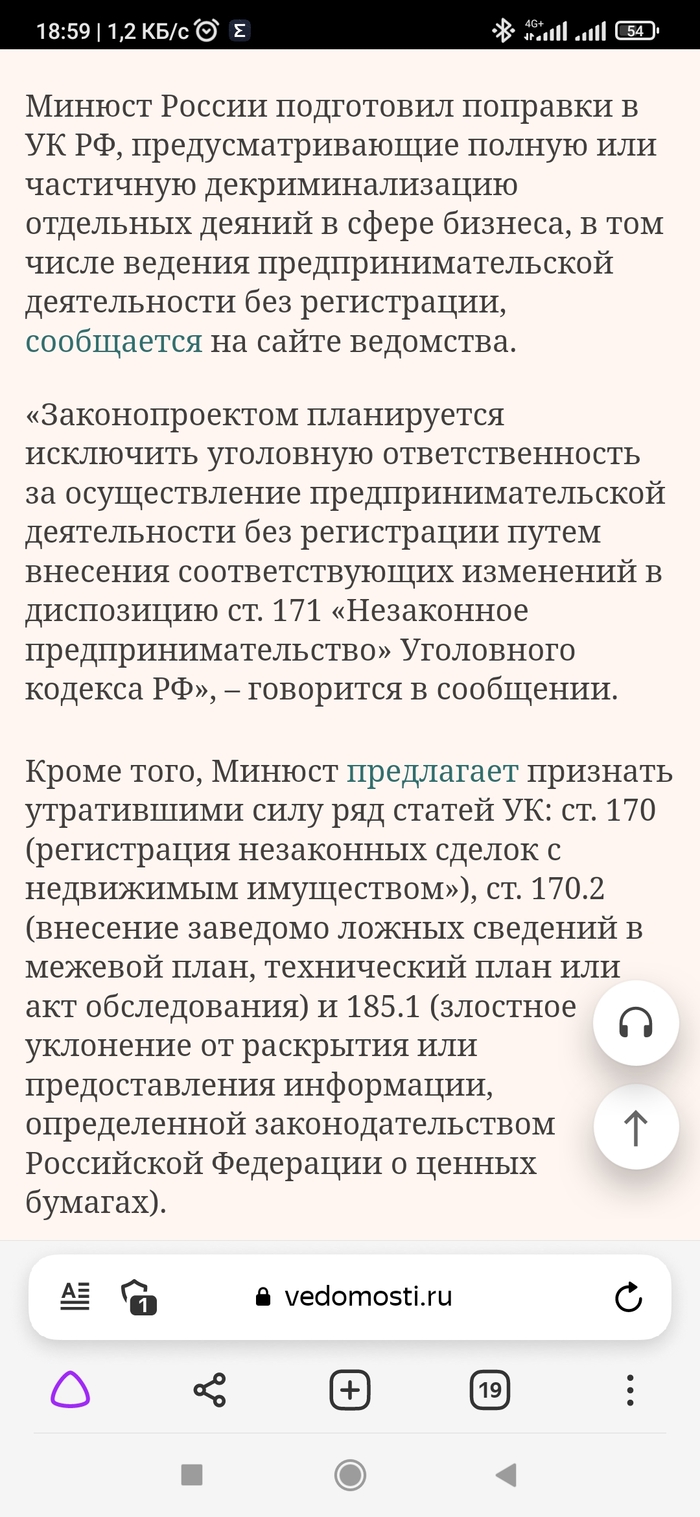Show the 19 open tabs
This screenshot has height=1517, width=700.
click(x=489, y=1390)
